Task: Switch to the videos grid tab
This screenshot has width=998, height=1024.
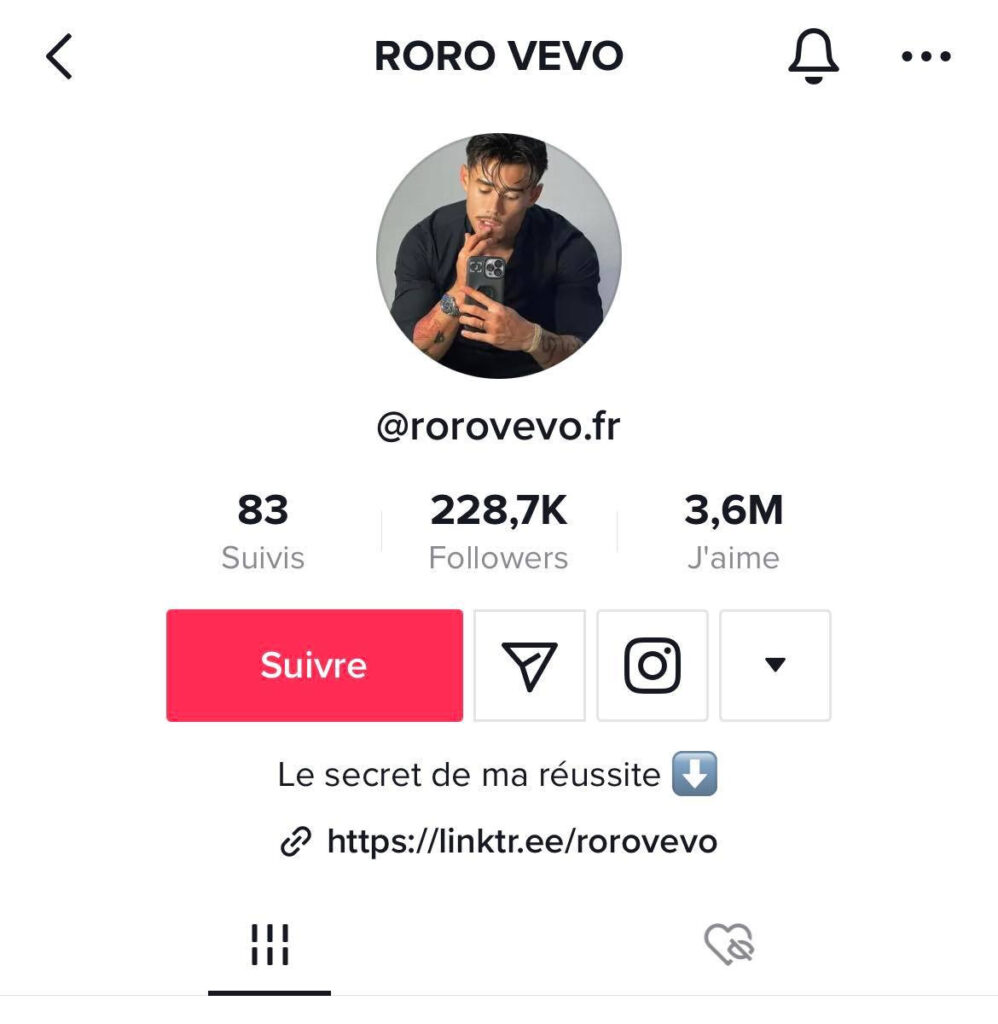Action: (x=269, y=944)
